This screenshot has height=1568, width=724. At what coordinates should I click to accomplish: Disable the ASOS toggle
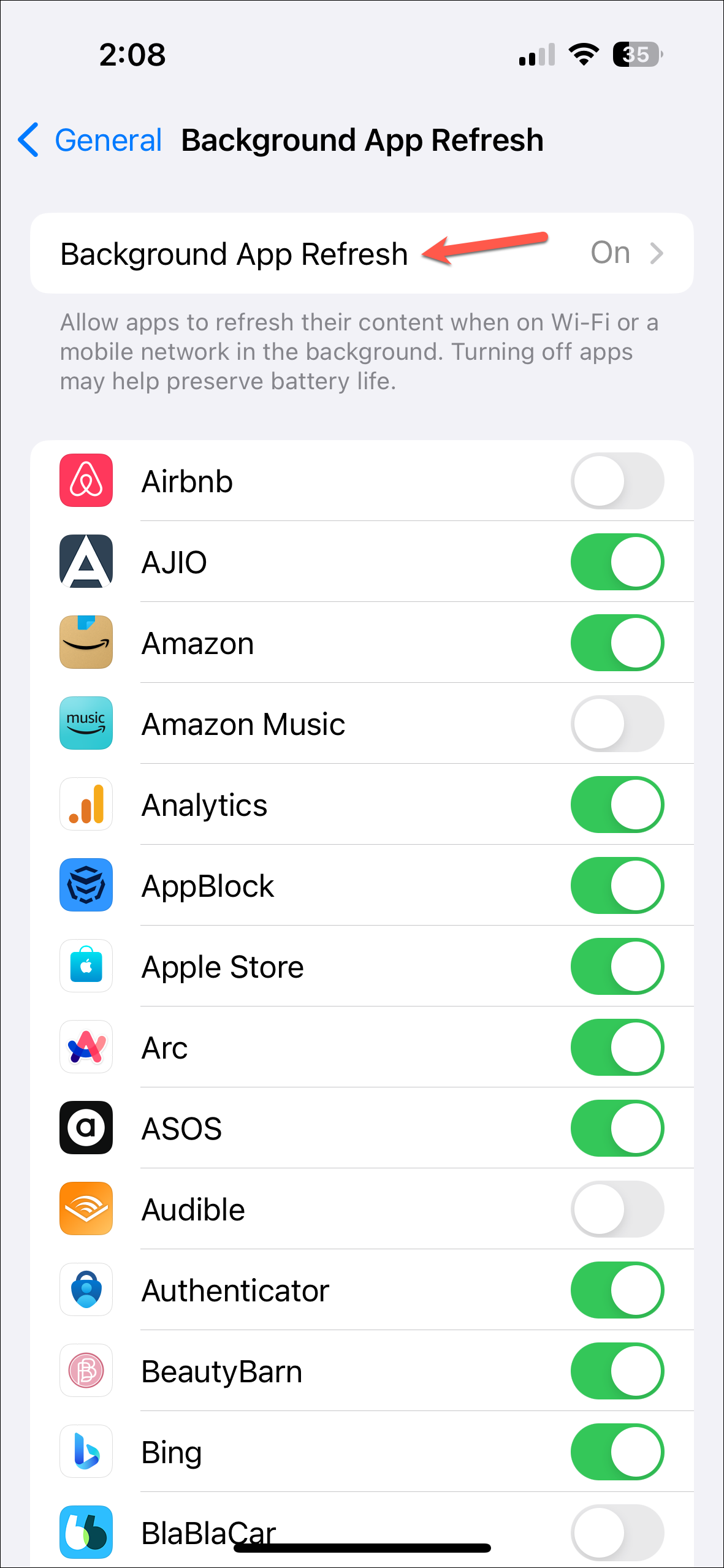pos(617,1128)
